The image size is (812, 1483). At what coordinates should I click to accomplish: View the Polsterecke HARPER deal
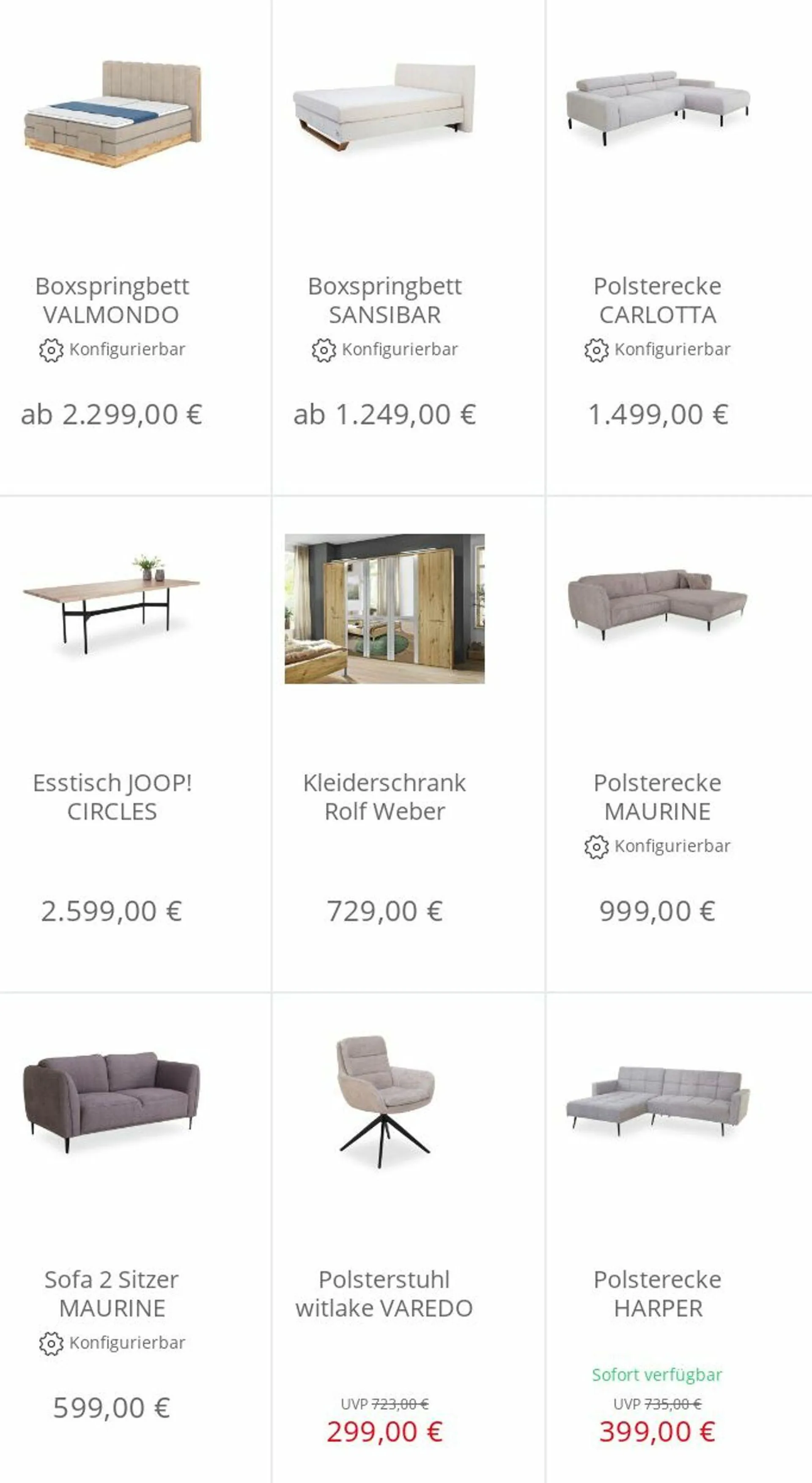657,1293
